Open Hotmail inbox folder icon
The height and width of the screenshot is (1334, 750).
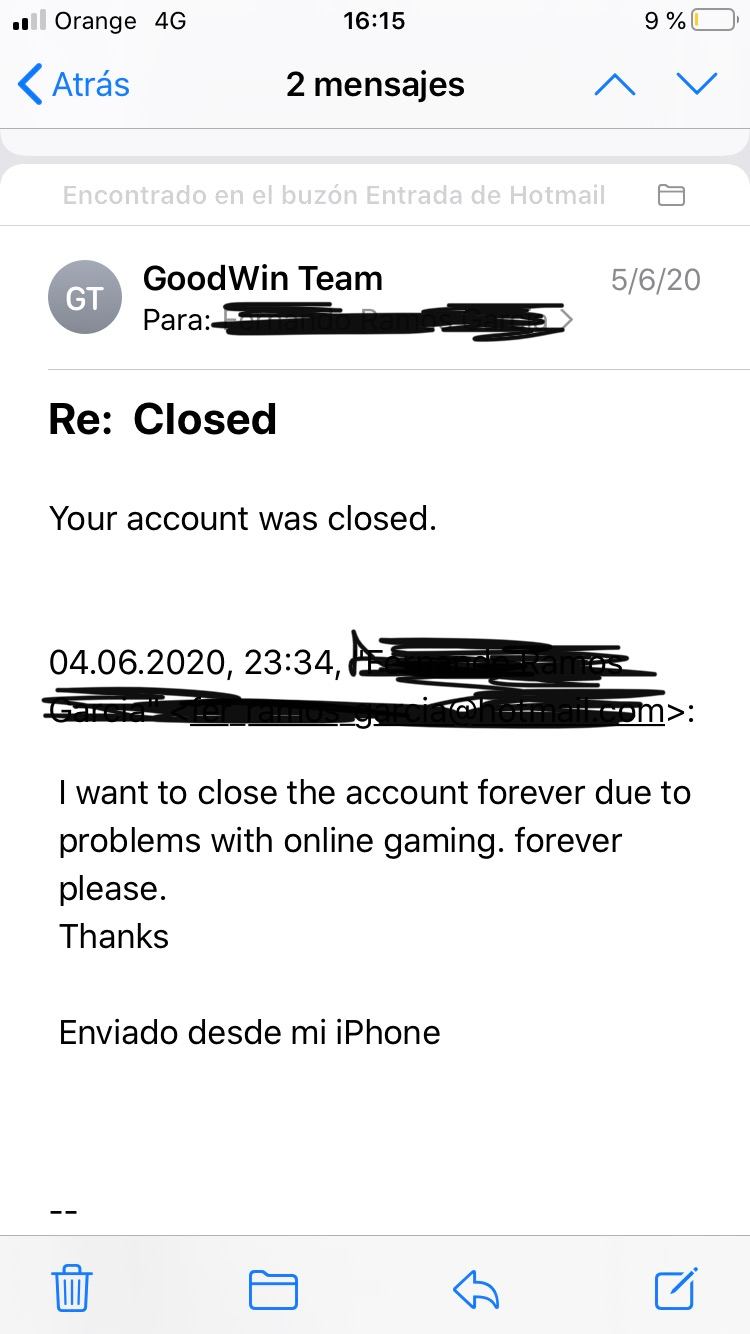pos(671,195)
